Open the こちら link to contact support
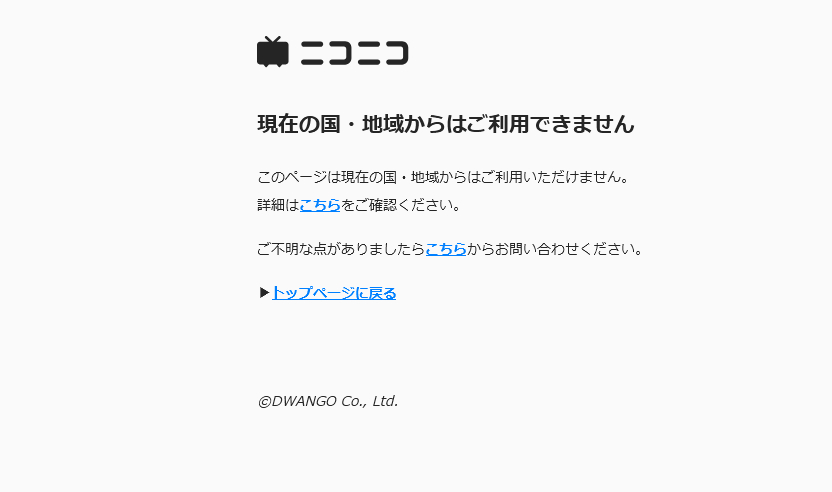 tap(446, 249)
